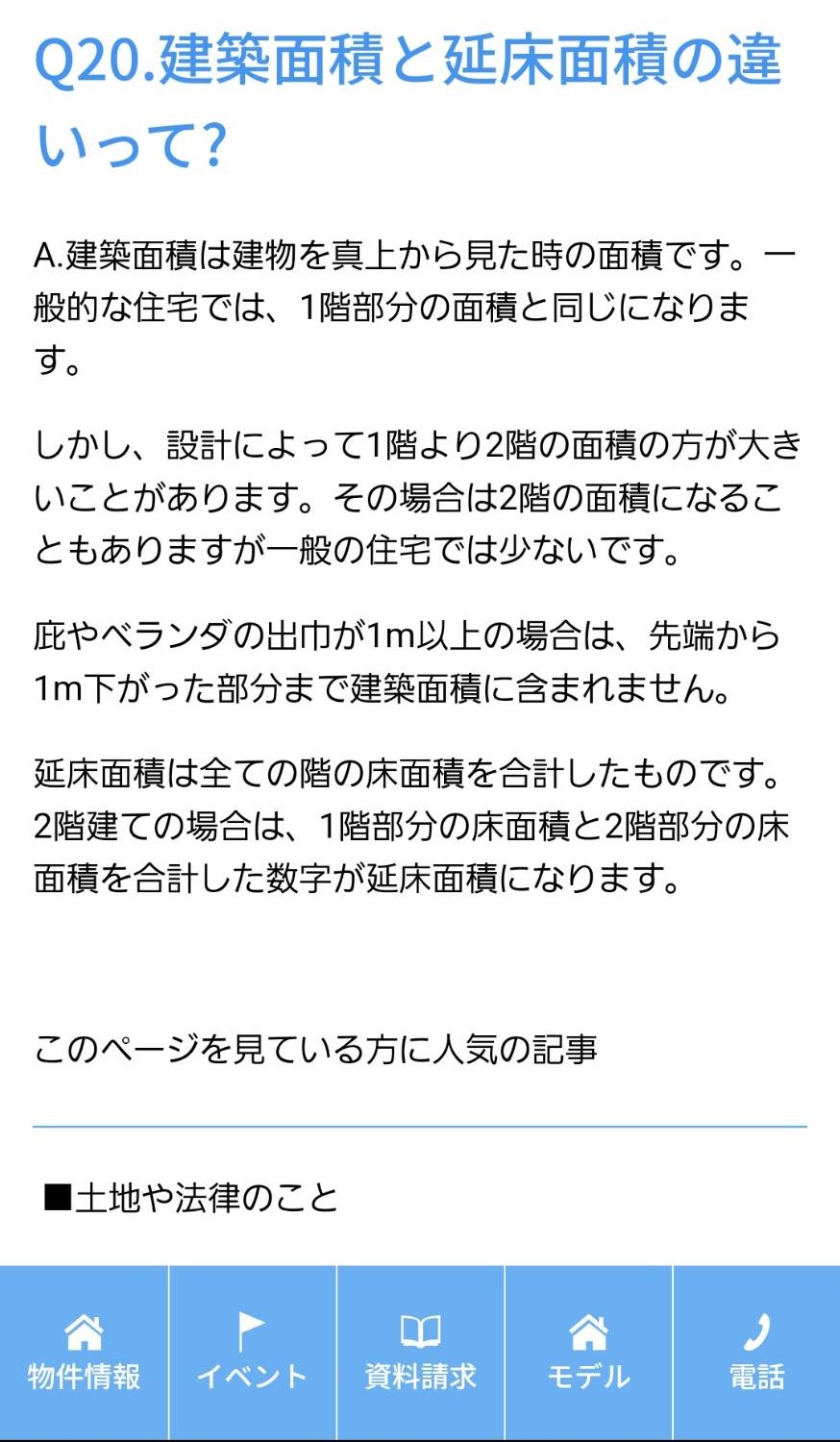Go to the イベント section
This screenshot has width=840, height=1442.
pos(252,1353)
